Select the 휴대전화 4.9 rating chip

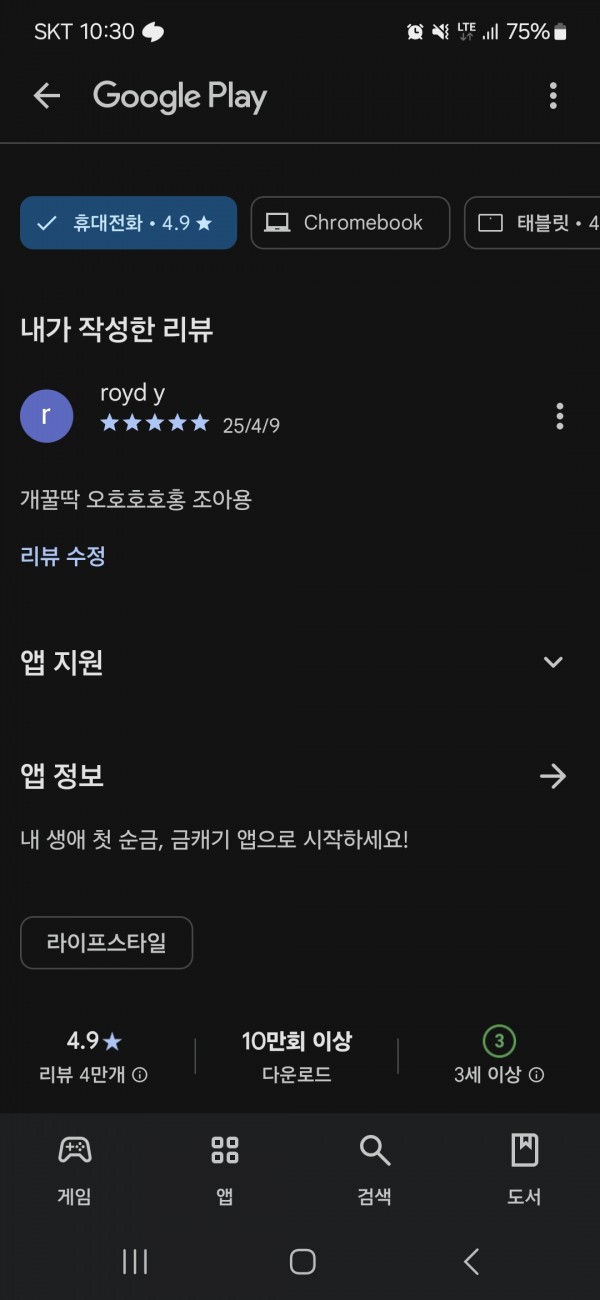(128, 223)
